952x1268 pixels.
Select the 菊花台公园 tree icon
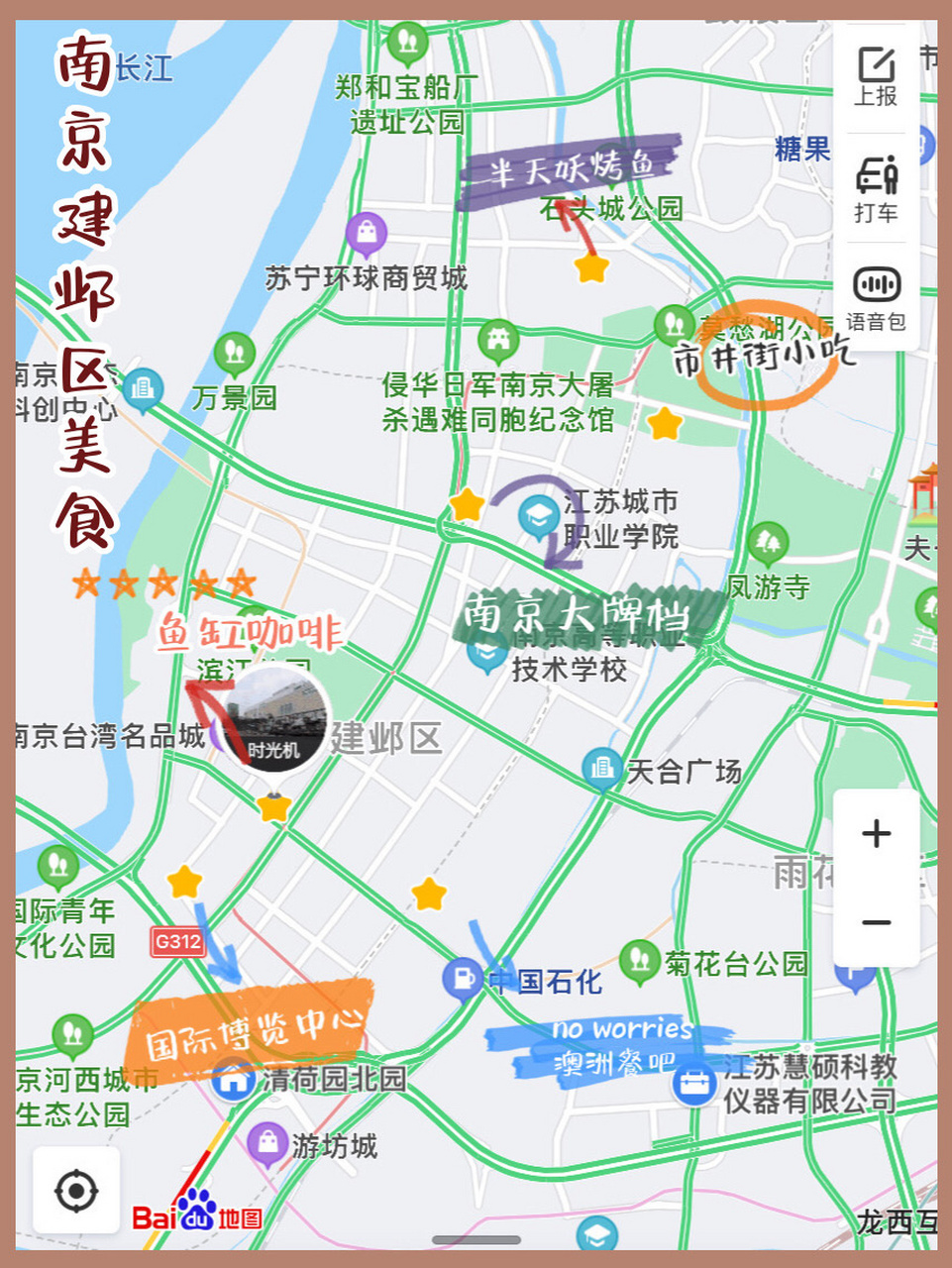click(x=639, y=959)
